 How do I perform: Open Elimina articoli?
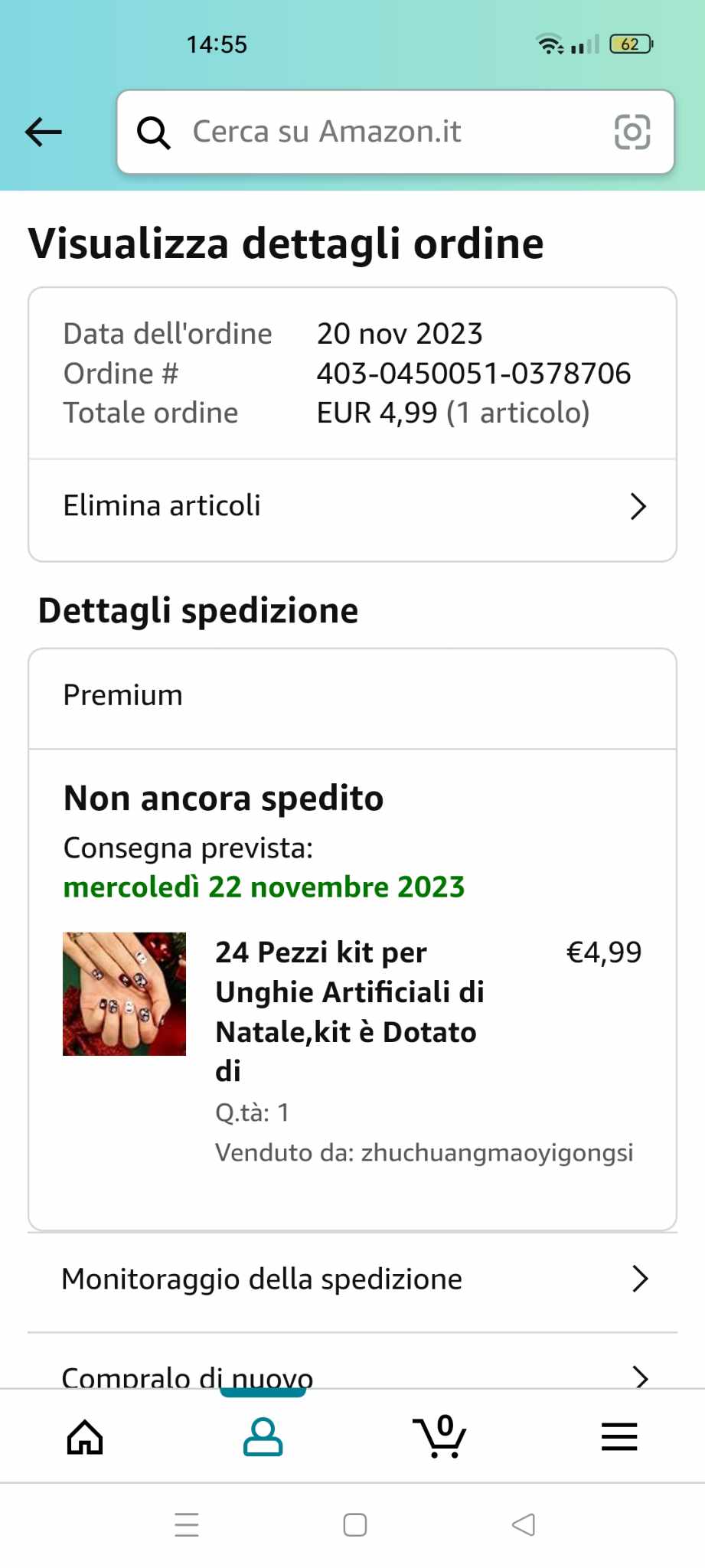352,506
